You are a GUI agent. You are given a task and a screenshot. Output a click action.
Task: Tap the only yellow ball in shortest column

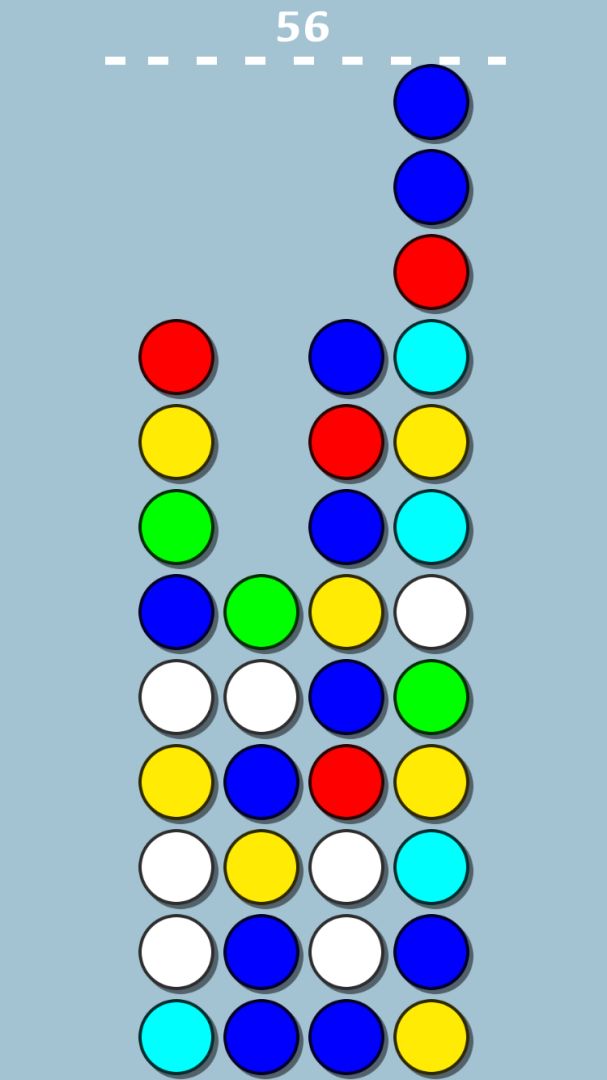click(x=261, y=867)
